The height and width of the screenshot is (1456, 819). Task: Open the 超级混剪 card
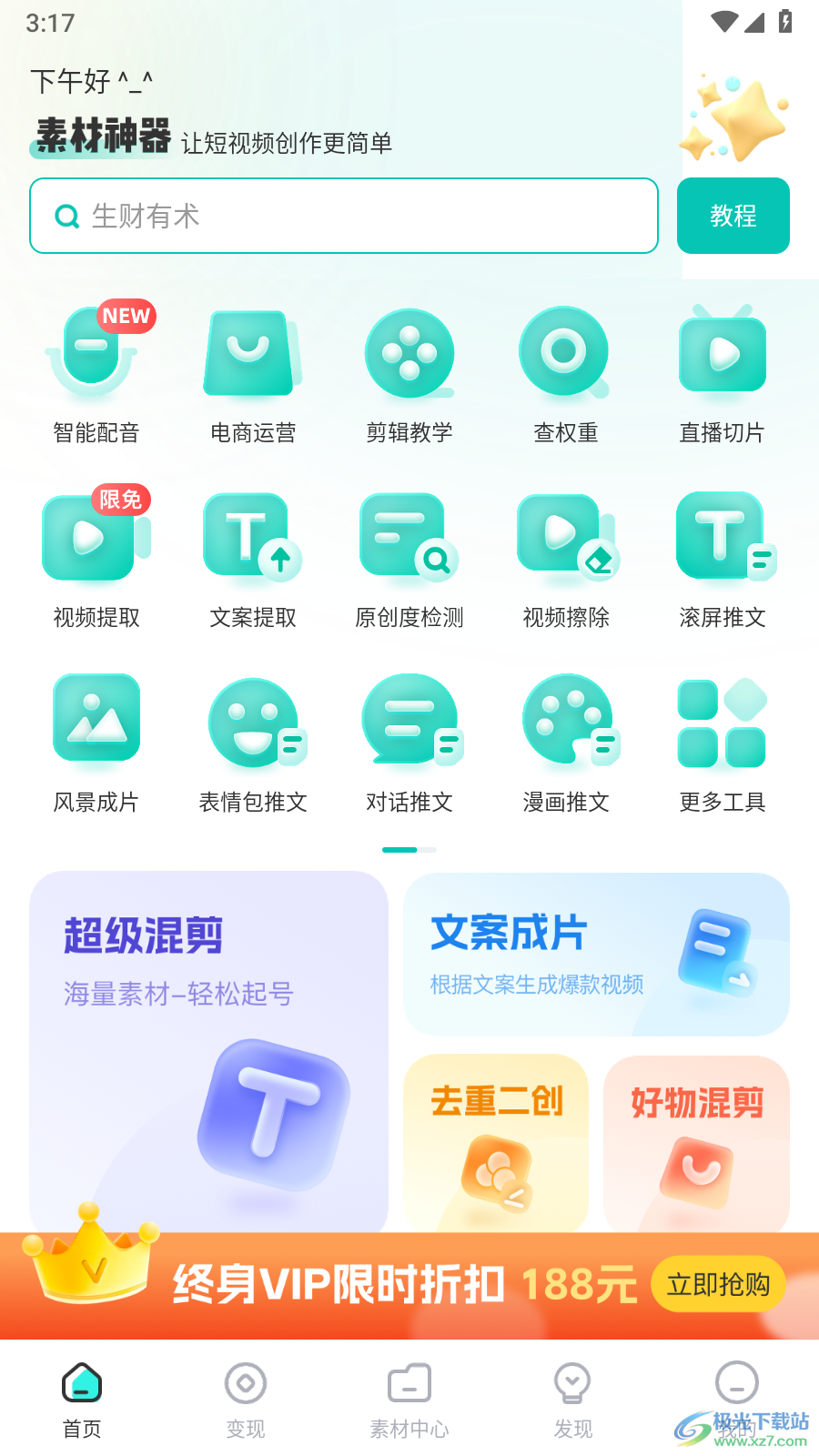[208, 1046]
